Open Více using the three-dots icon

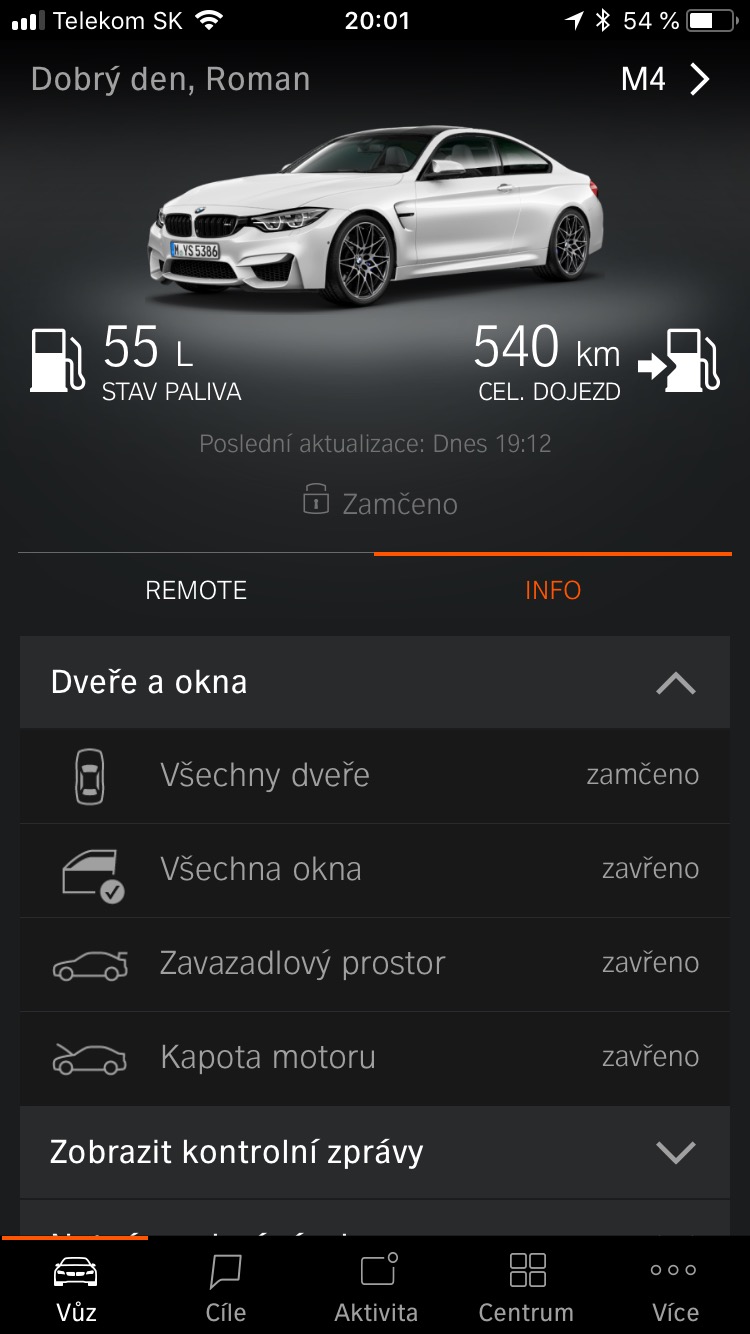(673, 1271)
